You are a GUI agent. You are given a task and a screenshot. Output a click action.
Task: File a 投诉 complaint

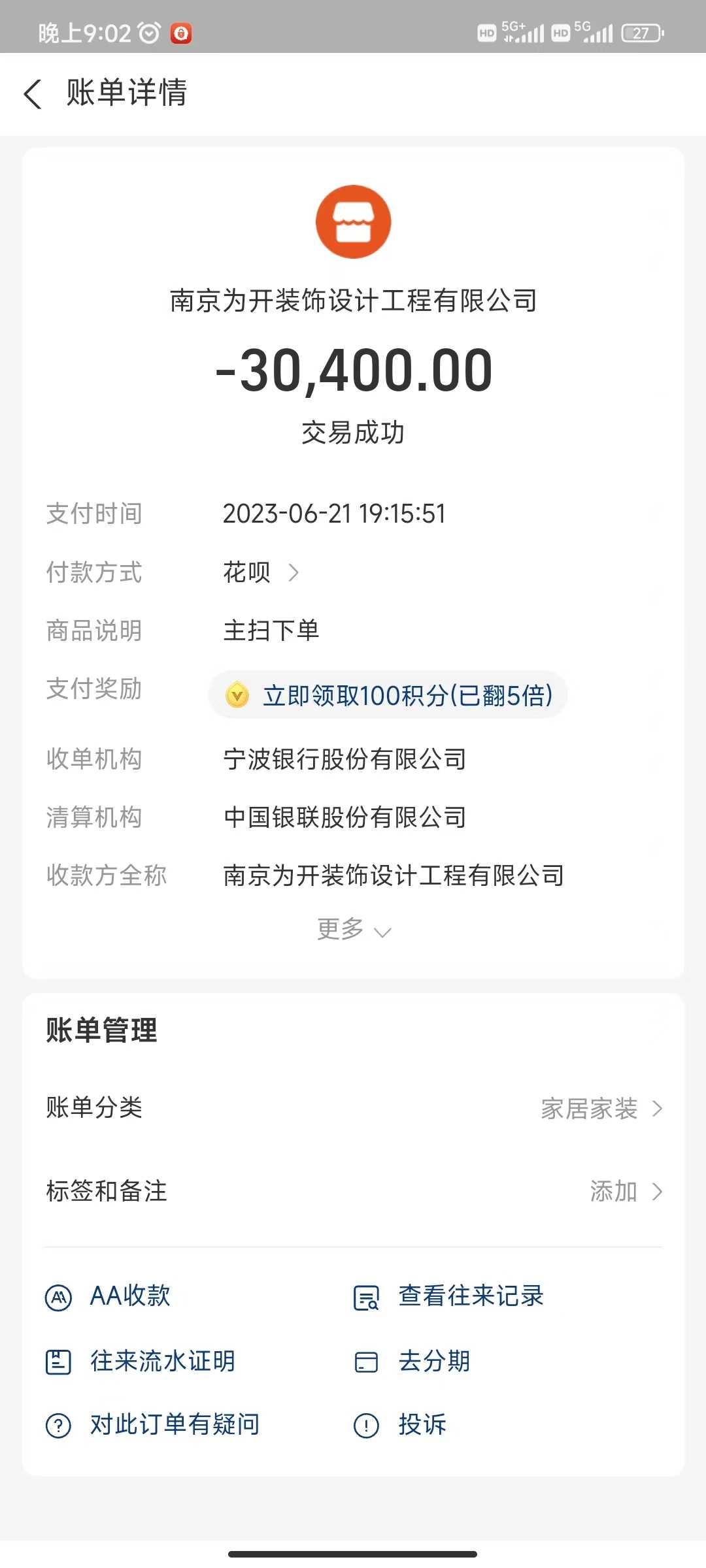pyautogui.click(x=401, y=1425)
